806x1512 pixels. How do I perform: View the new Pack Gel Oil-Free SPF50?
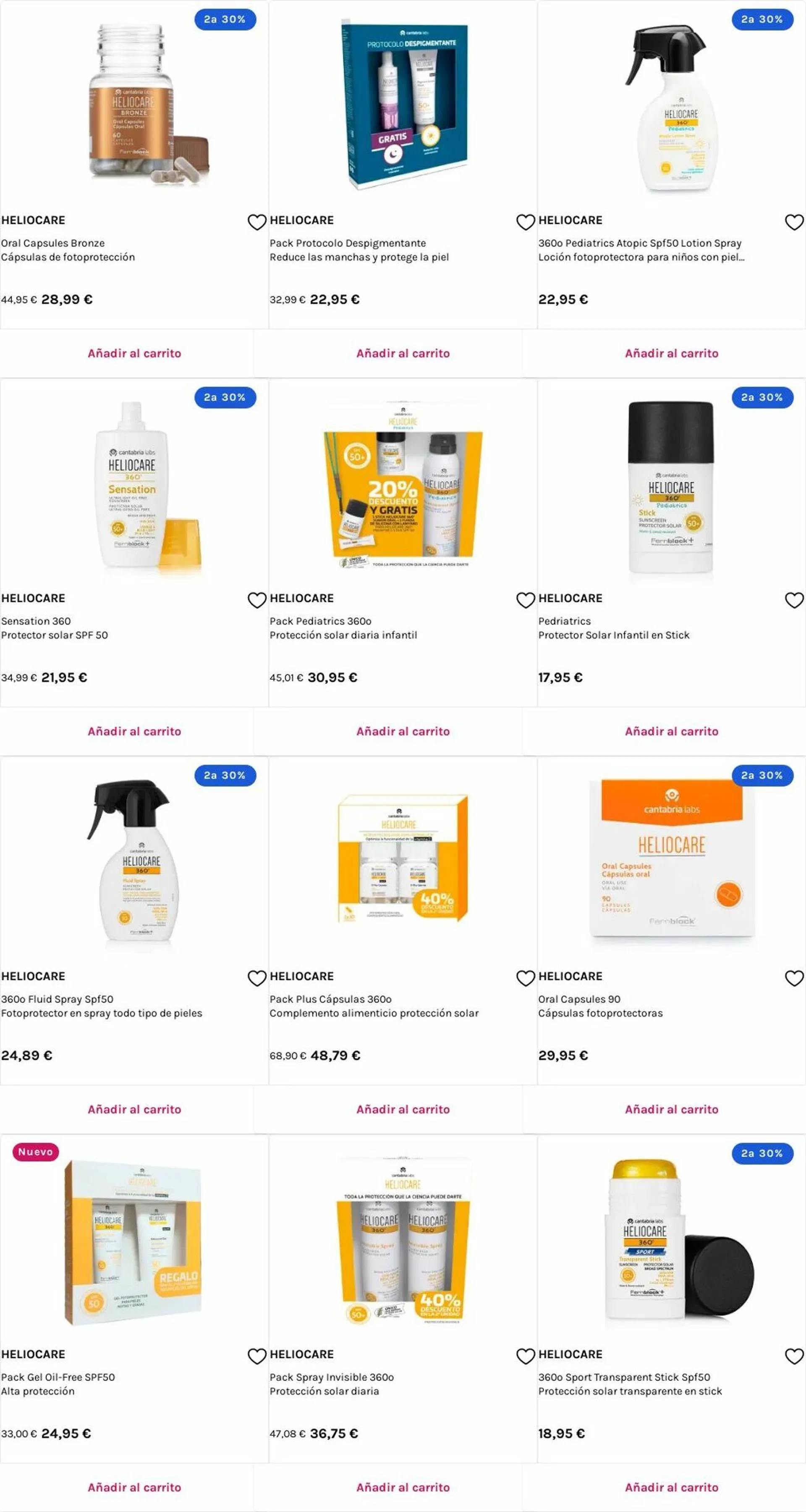click(x=58, y=1377)
